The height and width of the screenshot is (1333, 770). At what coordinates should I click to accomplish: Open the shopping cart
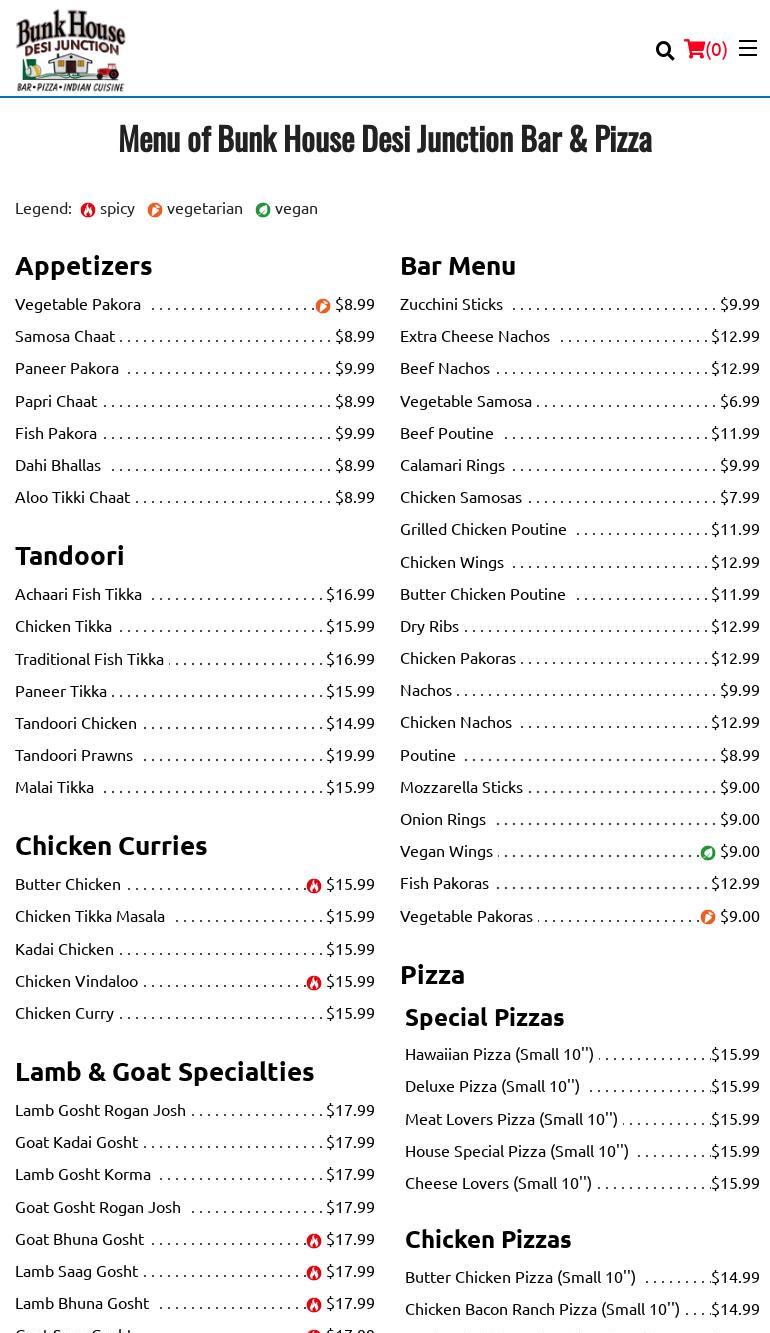[x=704, y=49]
